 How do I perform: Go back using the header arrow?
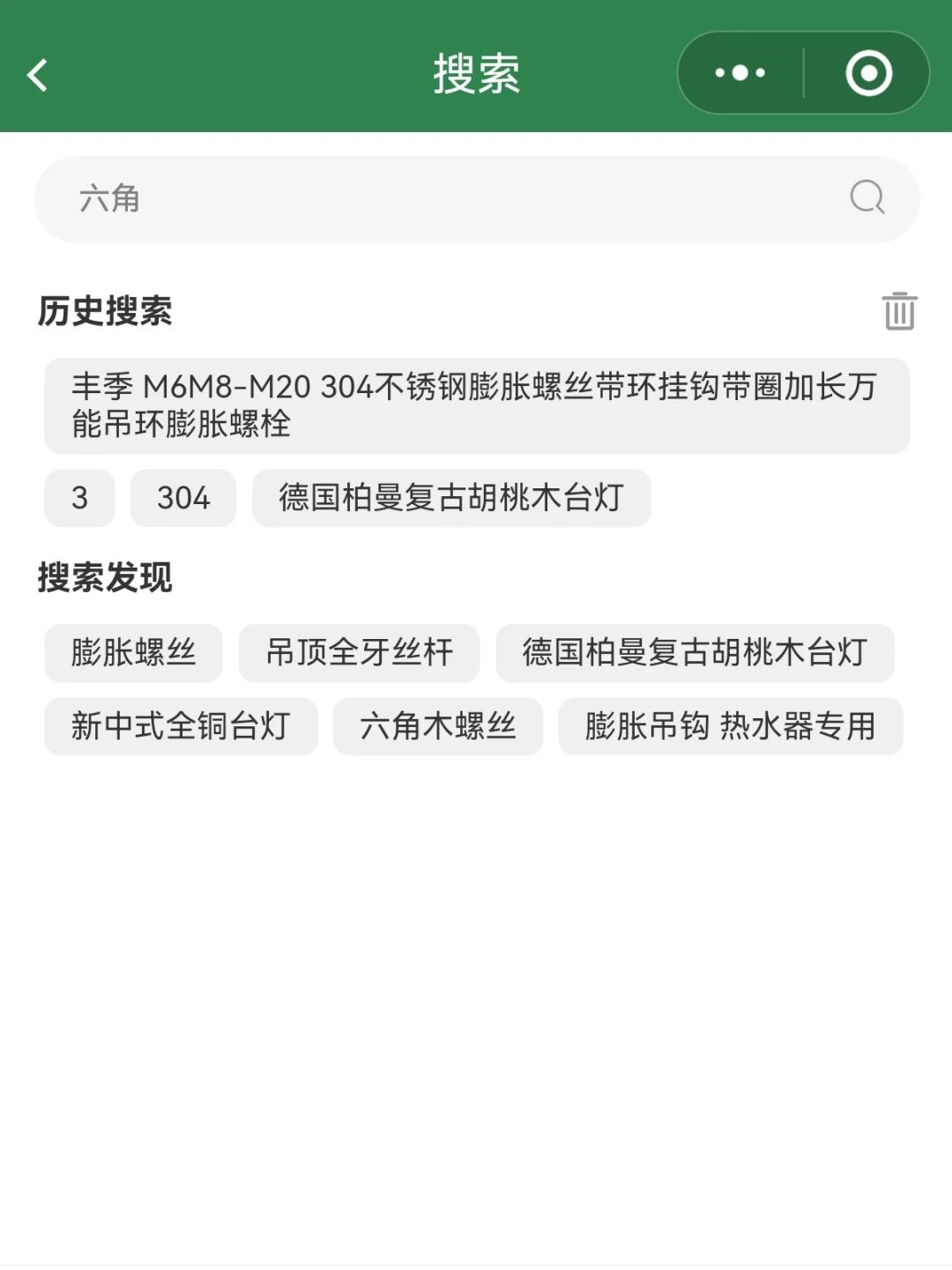click(38, 75)
